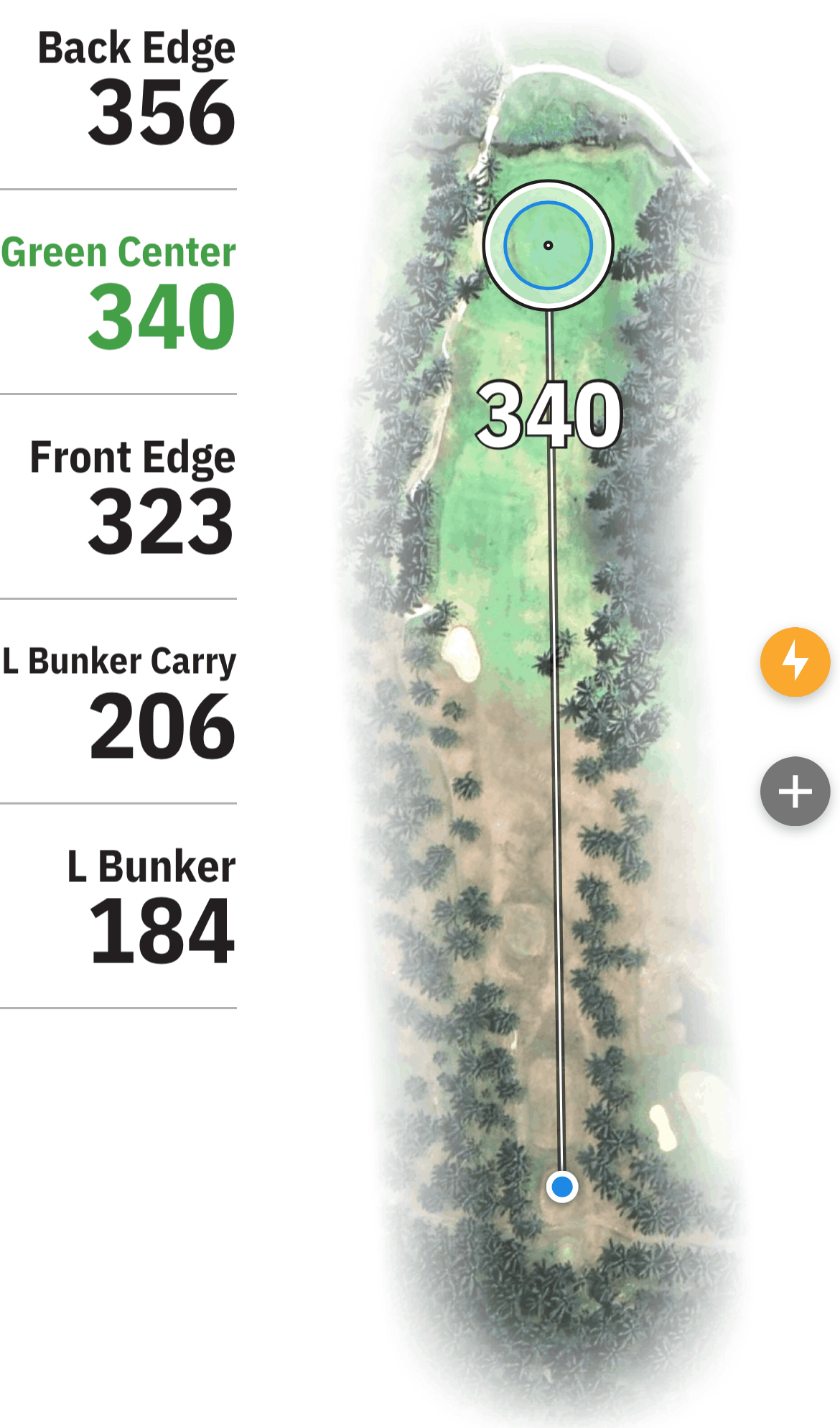Tap the blue player position dot
The image size is (840, 1428).
(x=562, y=1186)
